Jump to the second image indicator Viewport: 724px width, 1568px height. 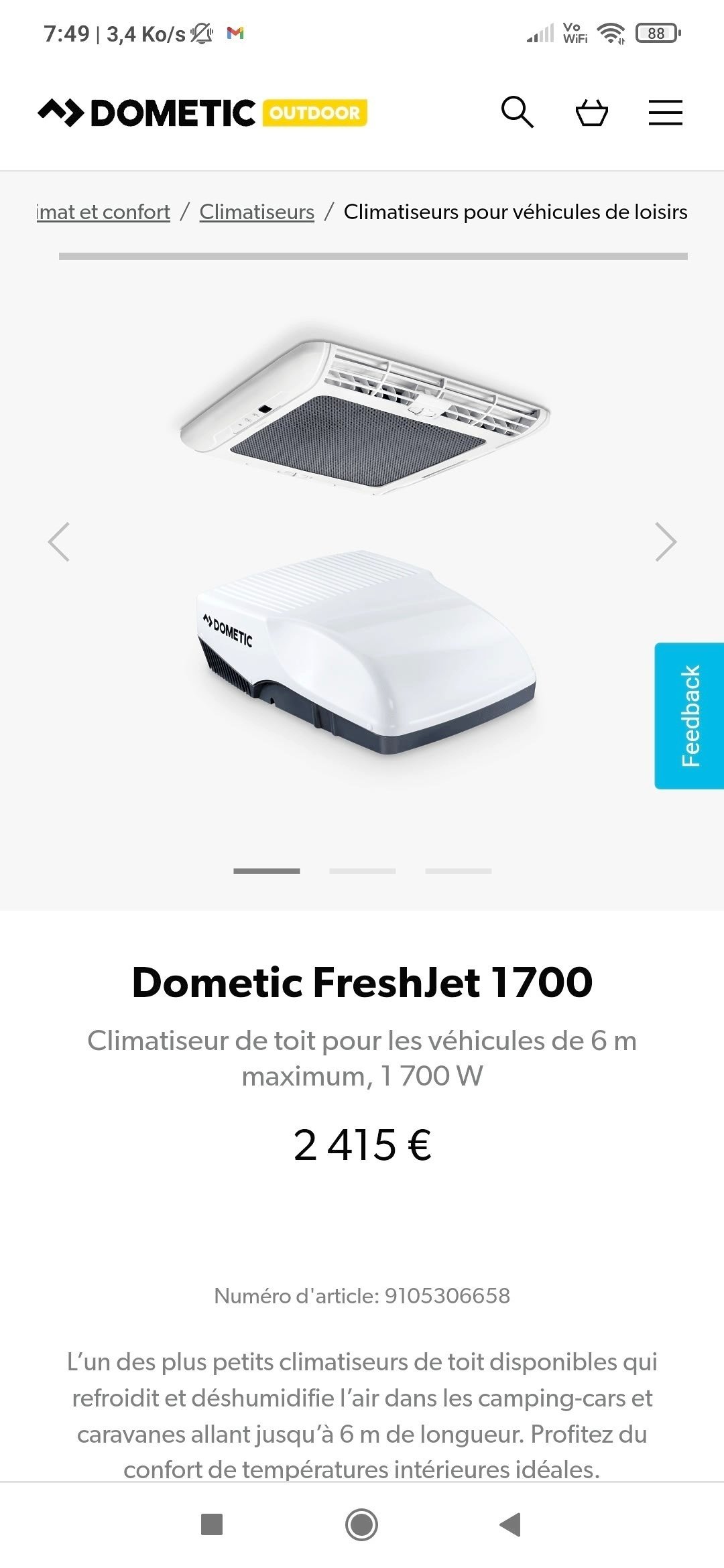pyautogui.click(x=362, y=871)
